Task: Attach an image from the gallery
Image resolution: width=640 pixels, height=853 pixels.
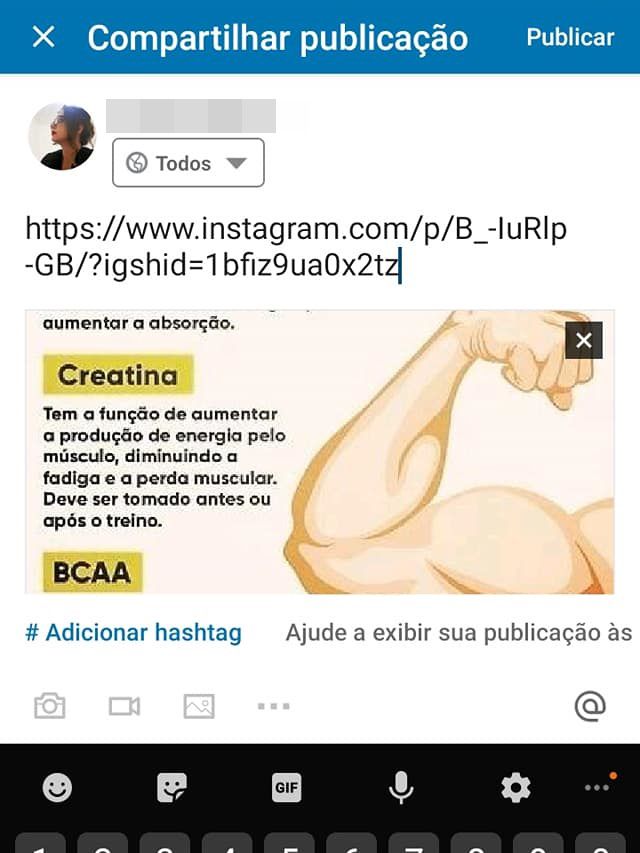Action: click(199, 706)
